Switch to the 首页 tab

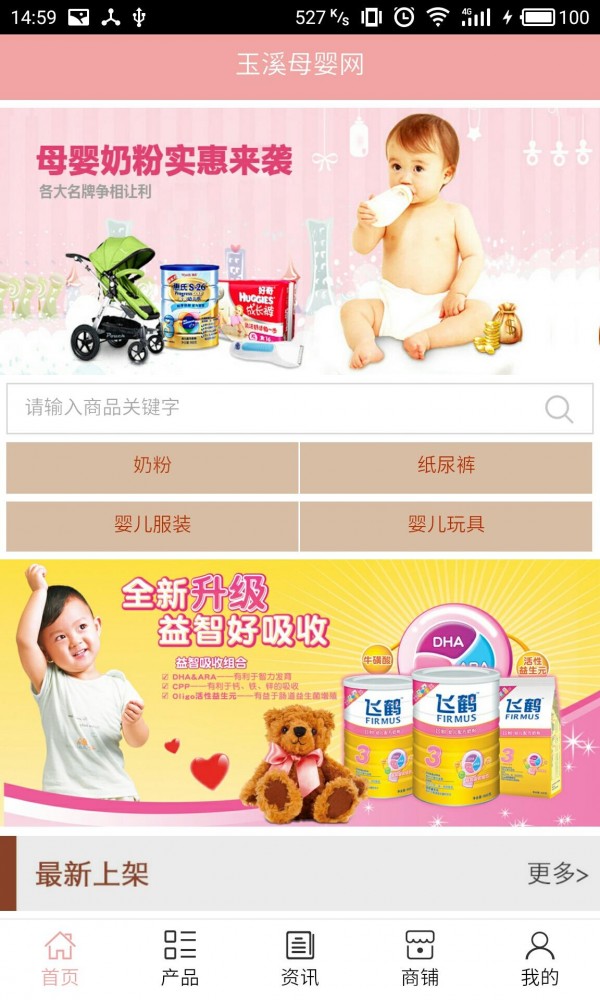[x=60, y=958]
